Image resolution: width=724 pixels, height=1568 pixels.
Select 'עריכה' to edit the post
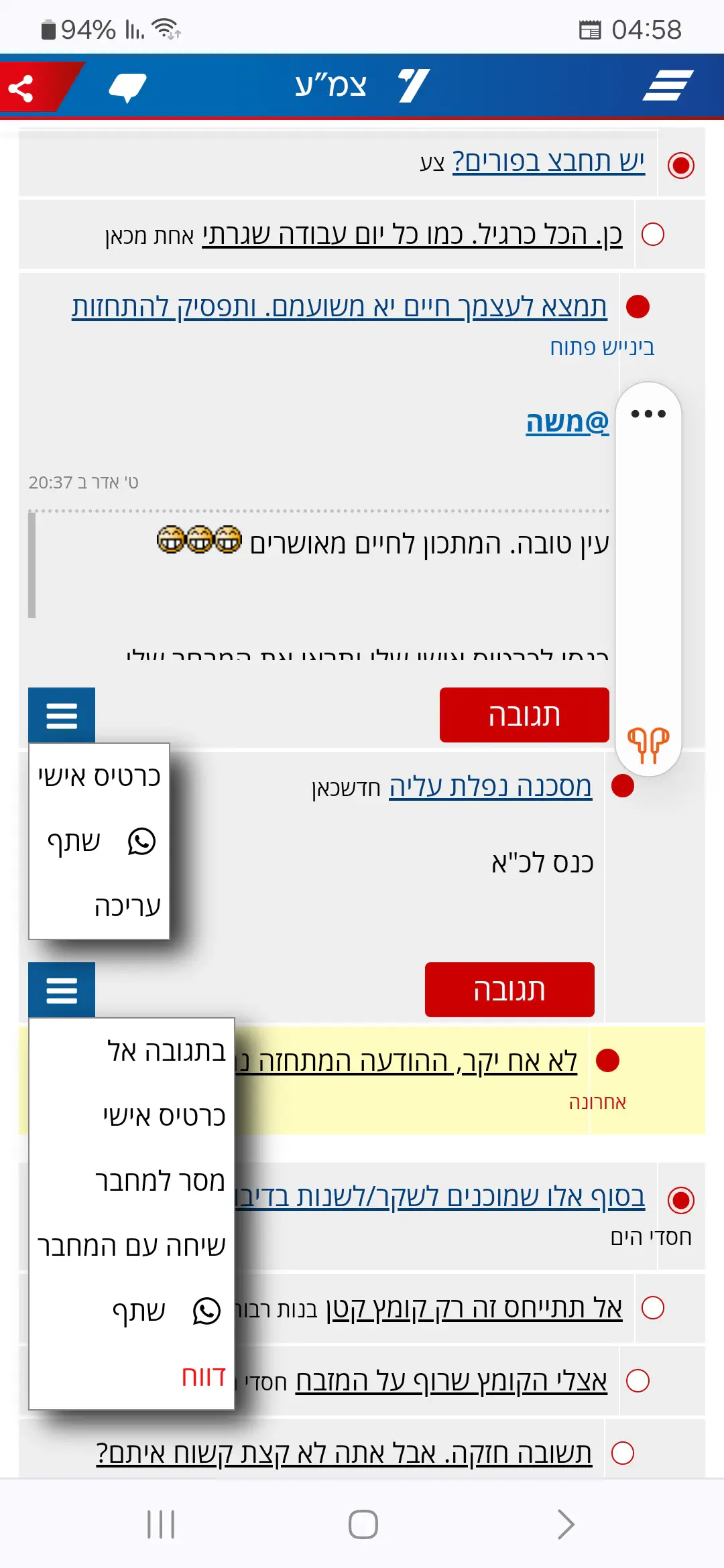point(127,906)
